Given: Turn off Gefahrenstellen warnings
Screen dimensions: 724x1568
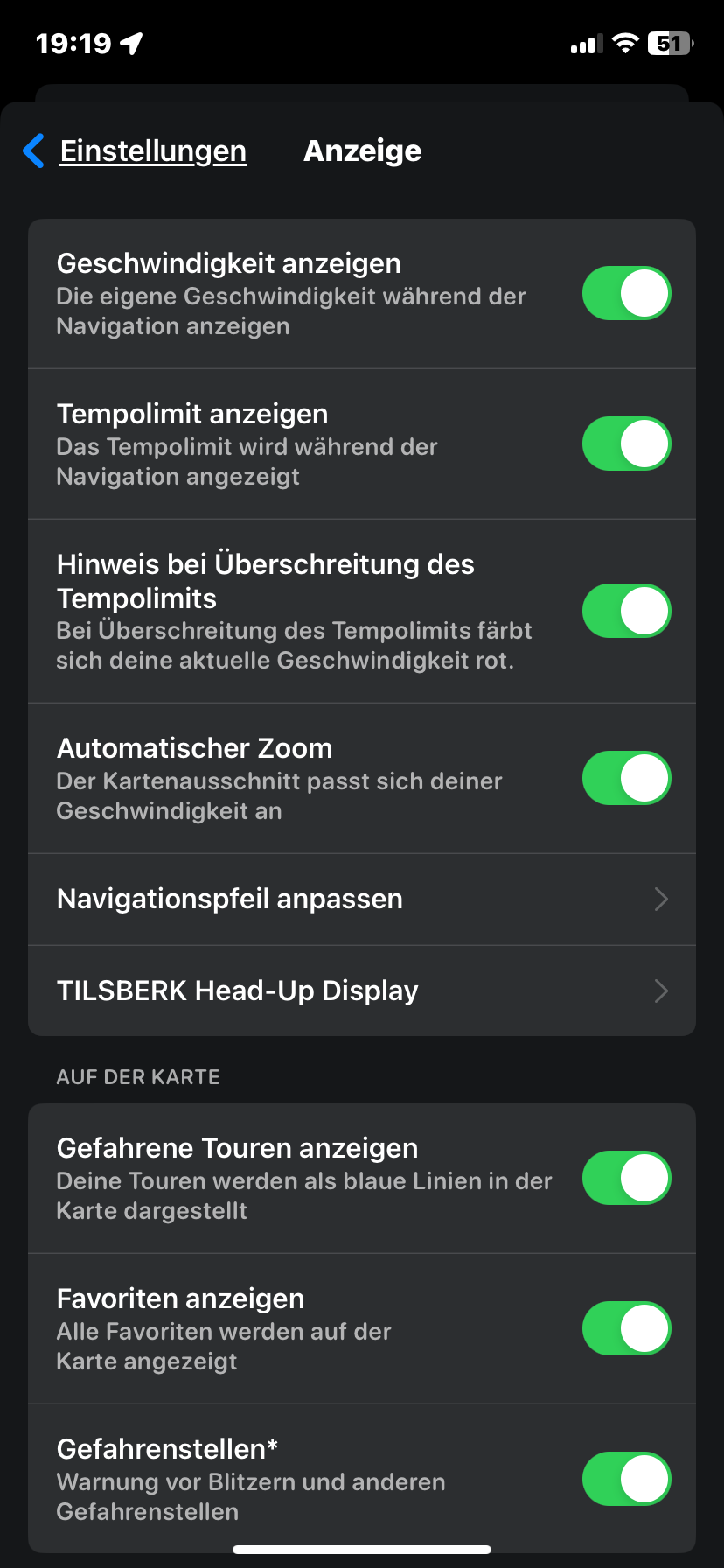Looking at the screenshot, I should coord(626,1479).
